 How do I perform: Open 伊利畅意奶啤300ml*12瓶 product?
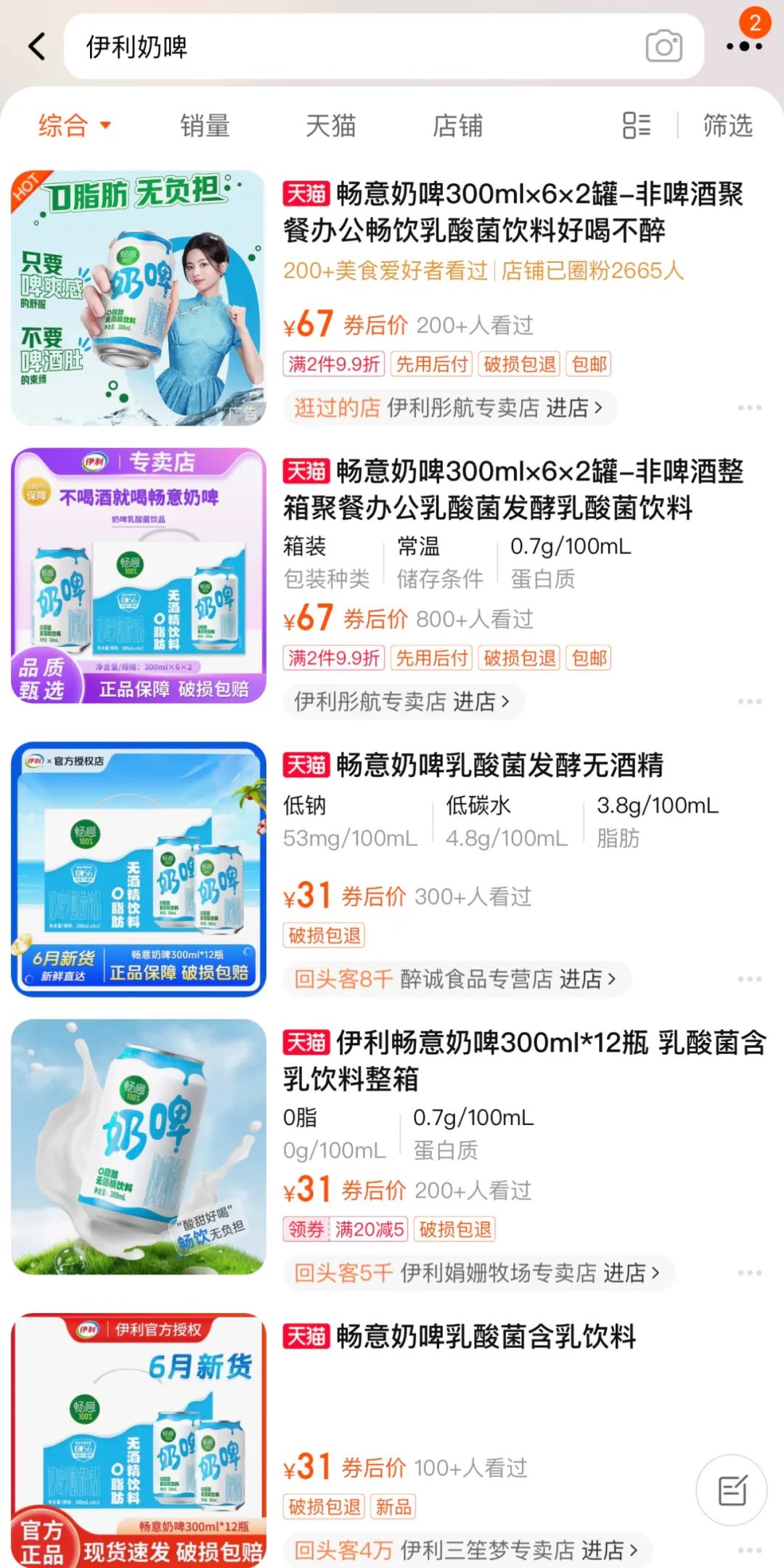pos(524,1060)
